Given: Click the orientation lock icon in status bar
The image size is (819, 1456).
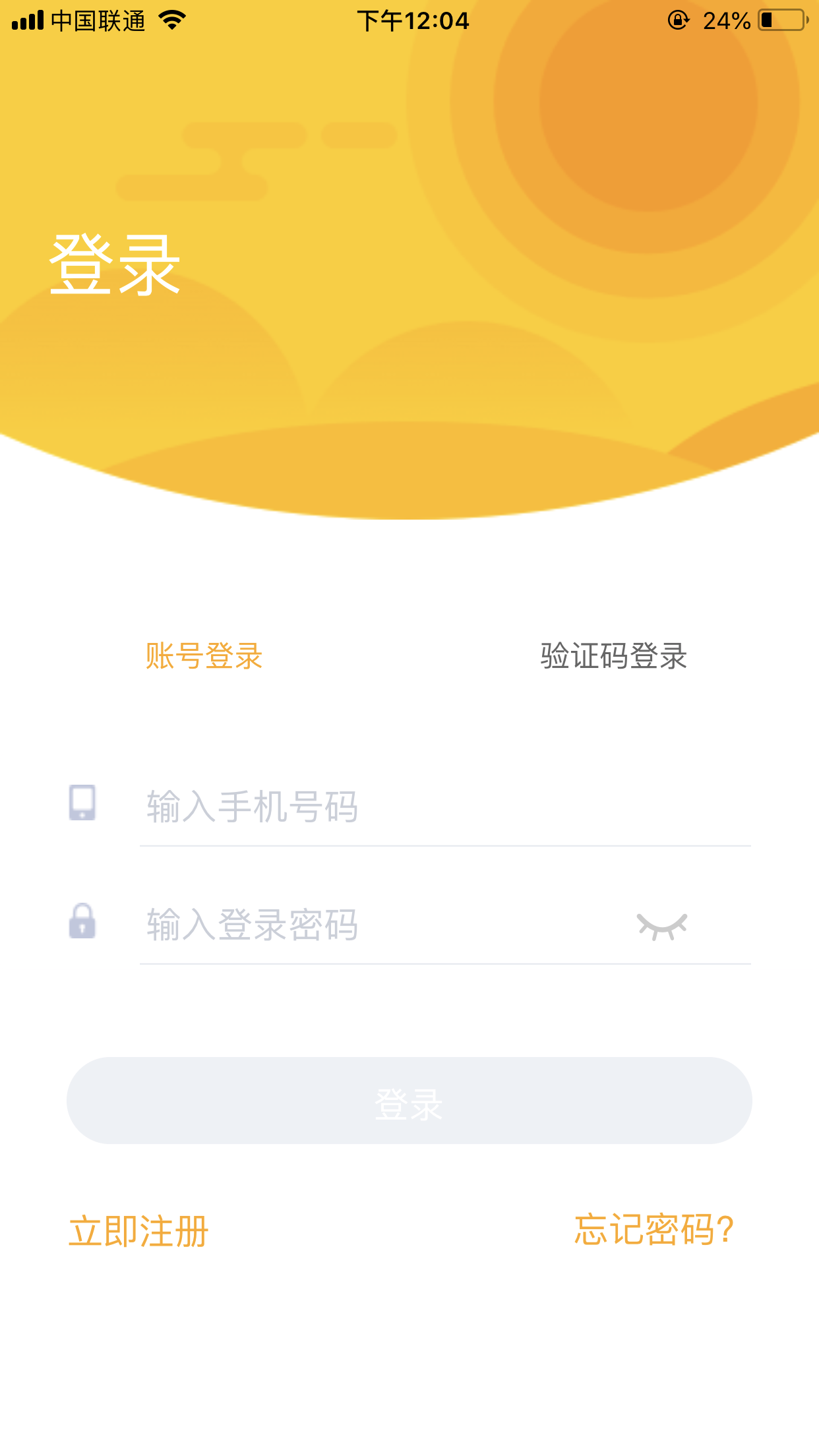Looking at the screenshot, I should 678,20.
